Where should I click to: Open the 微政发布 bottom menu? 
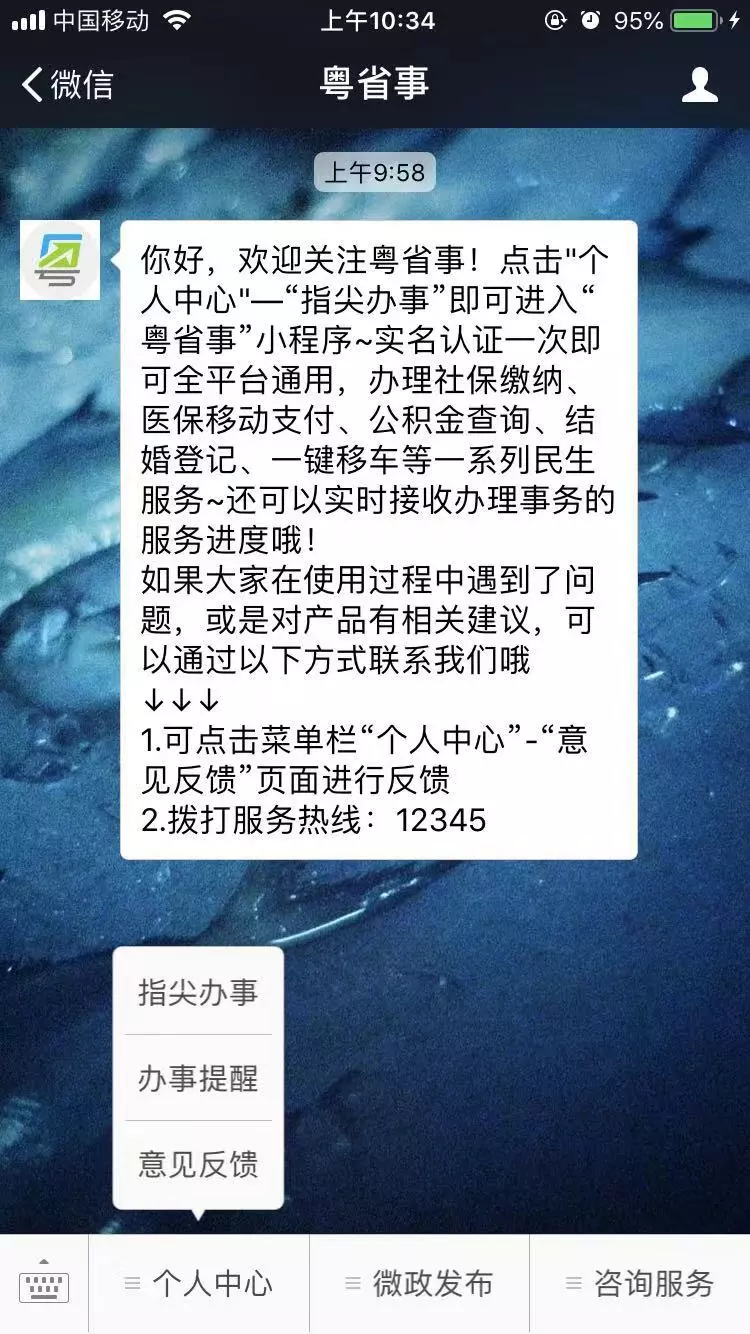[419, 1284]
